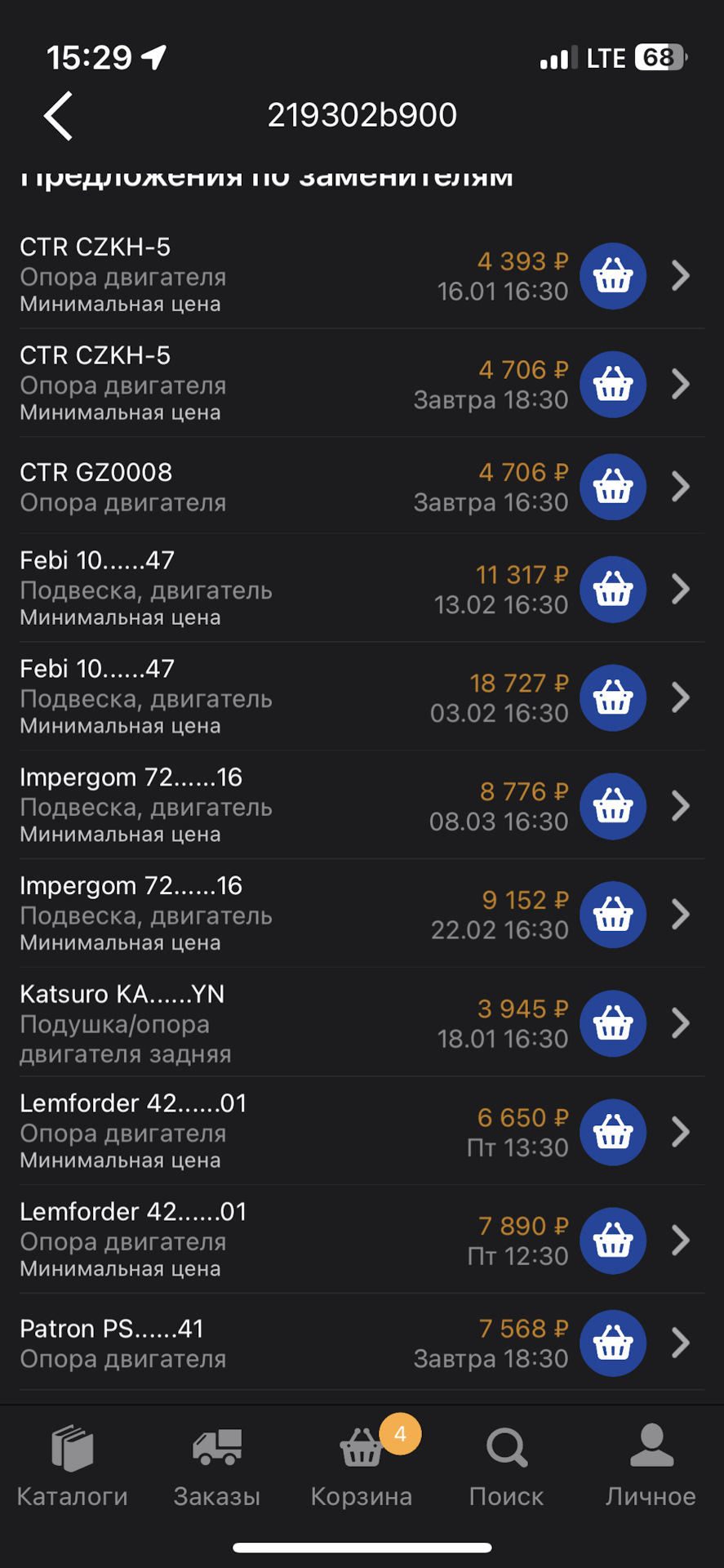This screenshot has width=724, height=1568.
Task: Open Febi offer priced 18 727 ₽
Action: (681, 697)
